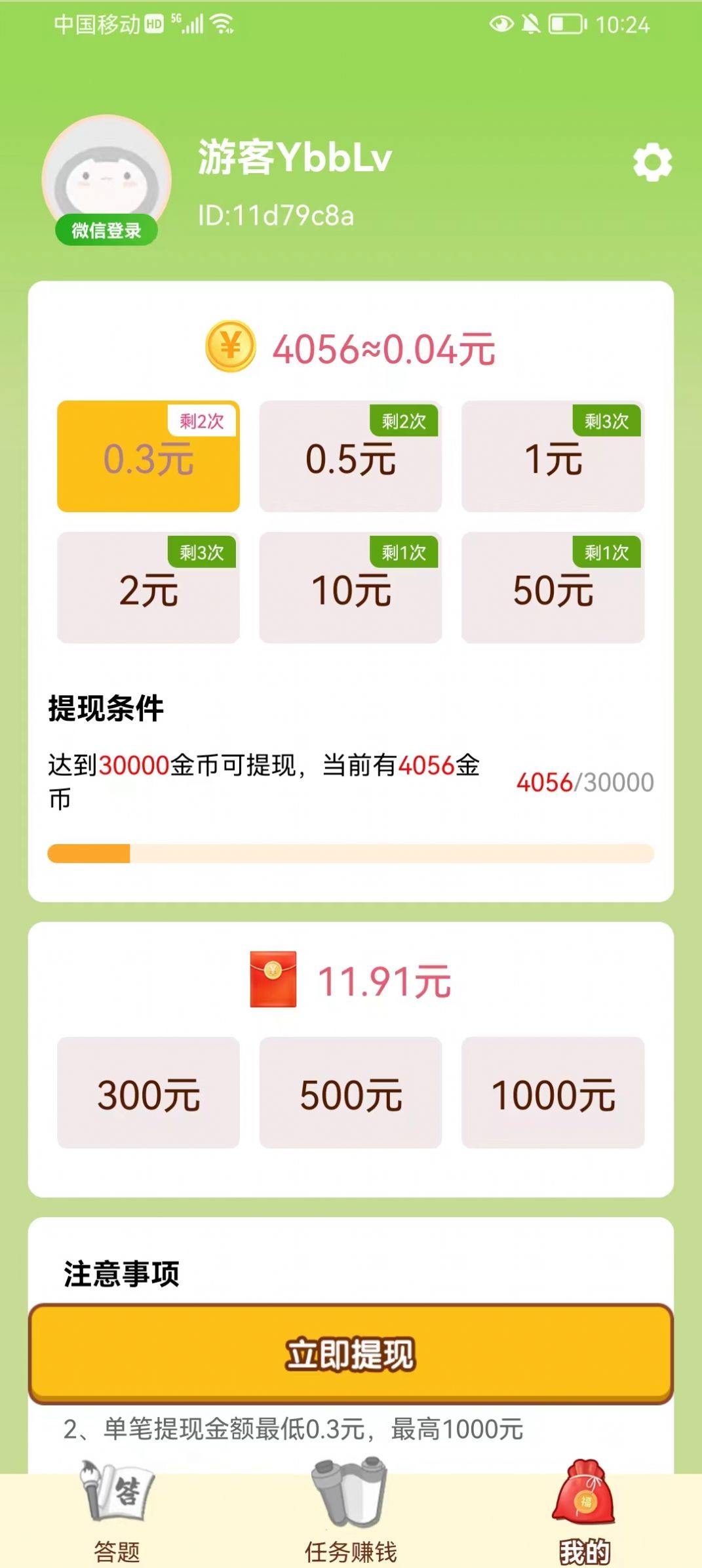Image resolution: width=702 pixels, height=1568 pixels.
Task: Choose the 1元 withdrawal amount
Action: point(553,458)
